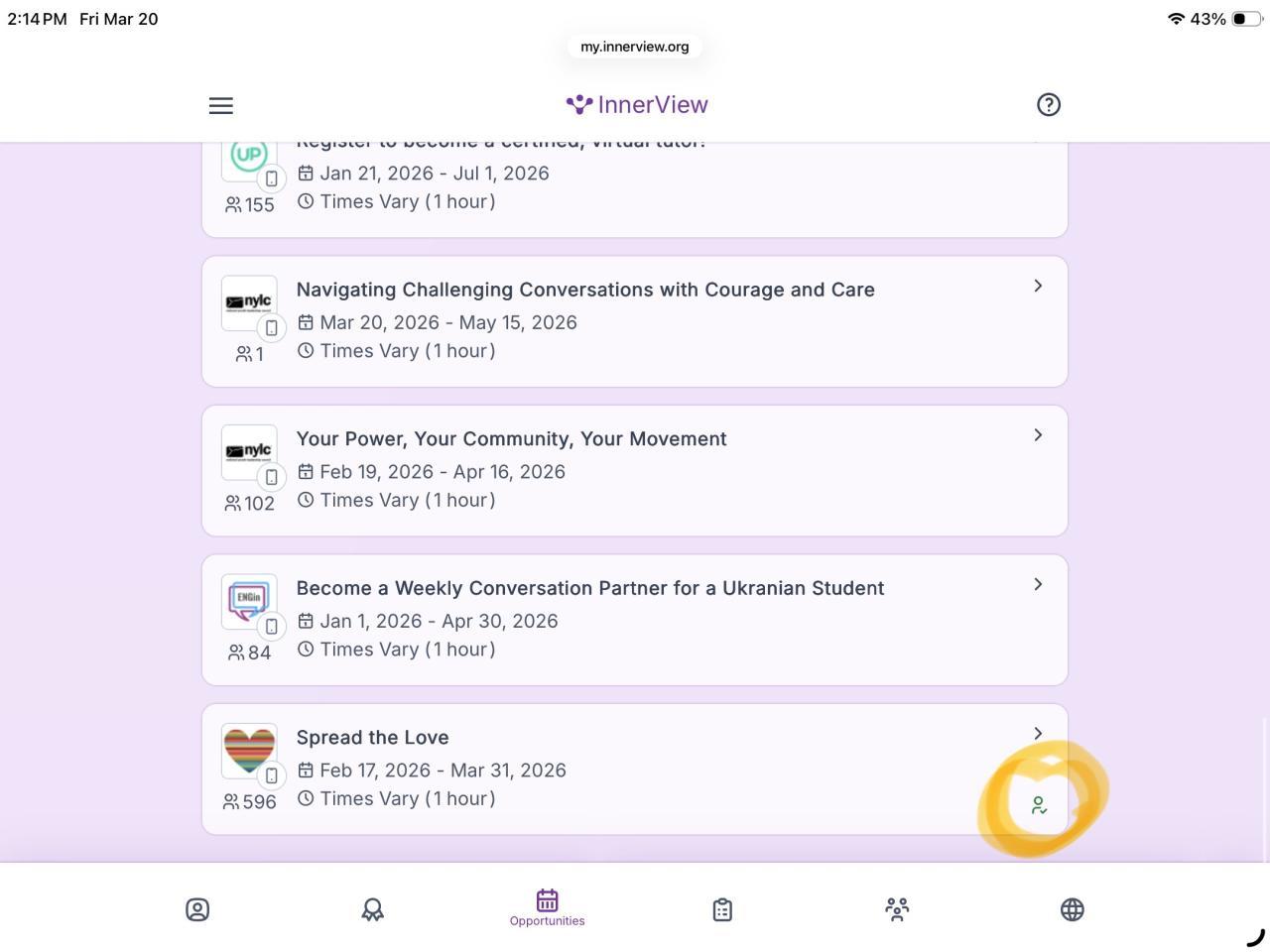Switch to the clipboard tab
The image size is (1270, 952).
tap(722, 909)
